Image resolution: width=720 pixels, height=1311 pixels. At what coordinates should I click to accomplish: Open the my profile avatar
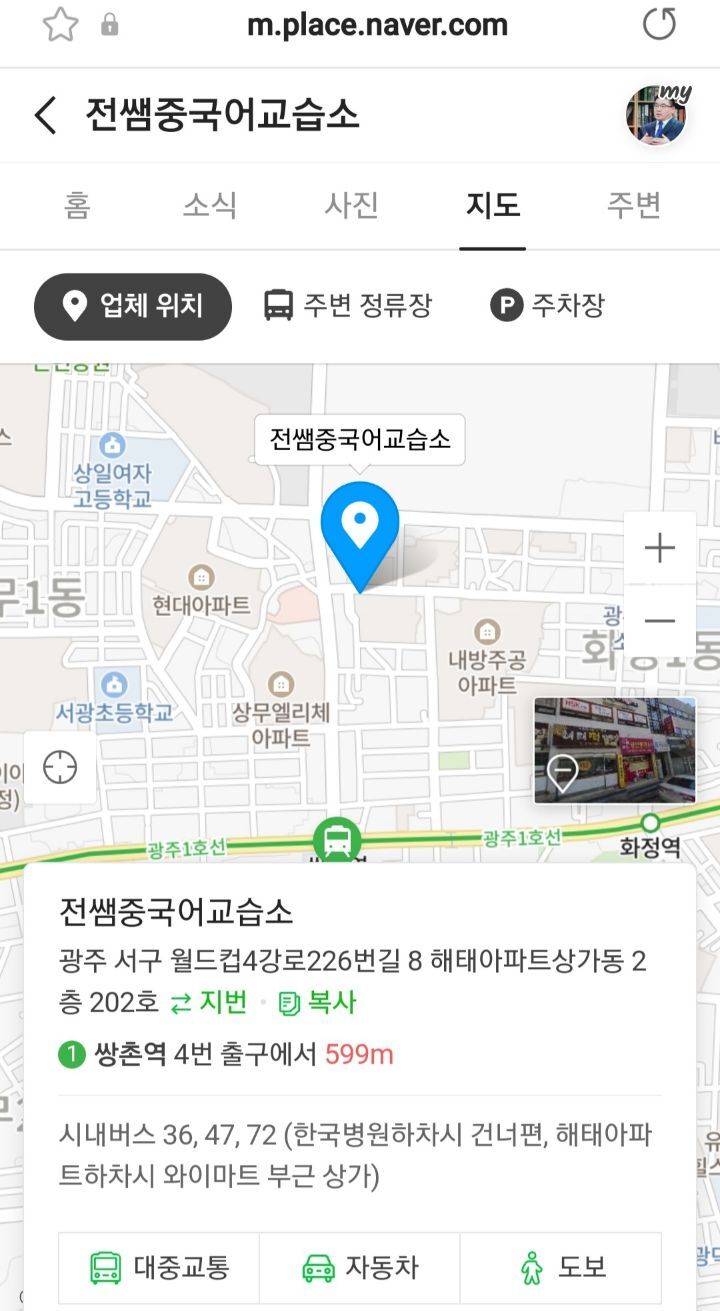click(x=657, y=115)
